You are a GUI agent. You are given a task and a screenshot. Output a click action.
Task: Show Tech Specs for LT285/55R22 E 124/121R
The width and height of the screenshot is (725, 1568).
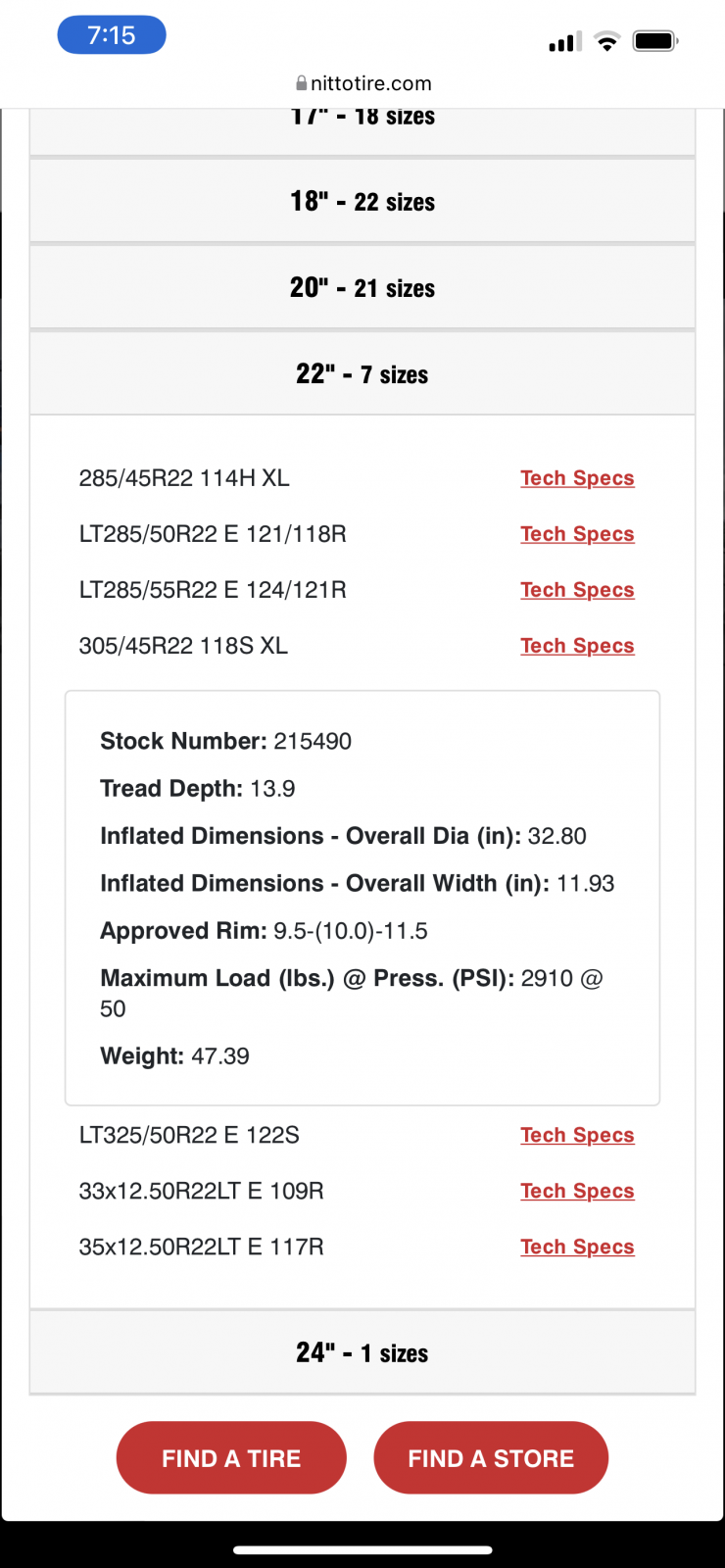[x=577, y=590]
